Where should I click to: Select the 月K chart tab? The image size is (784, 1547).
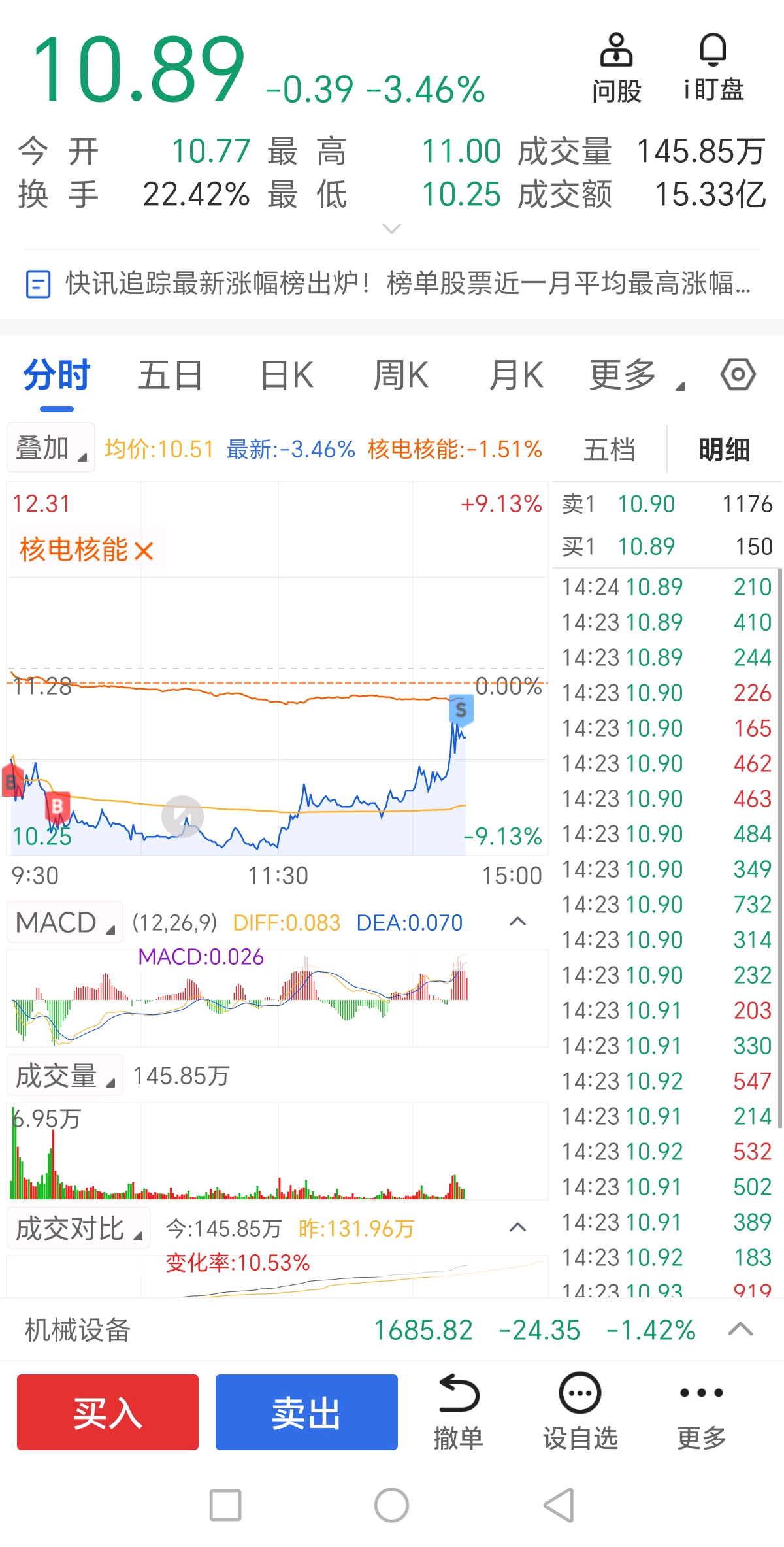(x=516, y=376)
